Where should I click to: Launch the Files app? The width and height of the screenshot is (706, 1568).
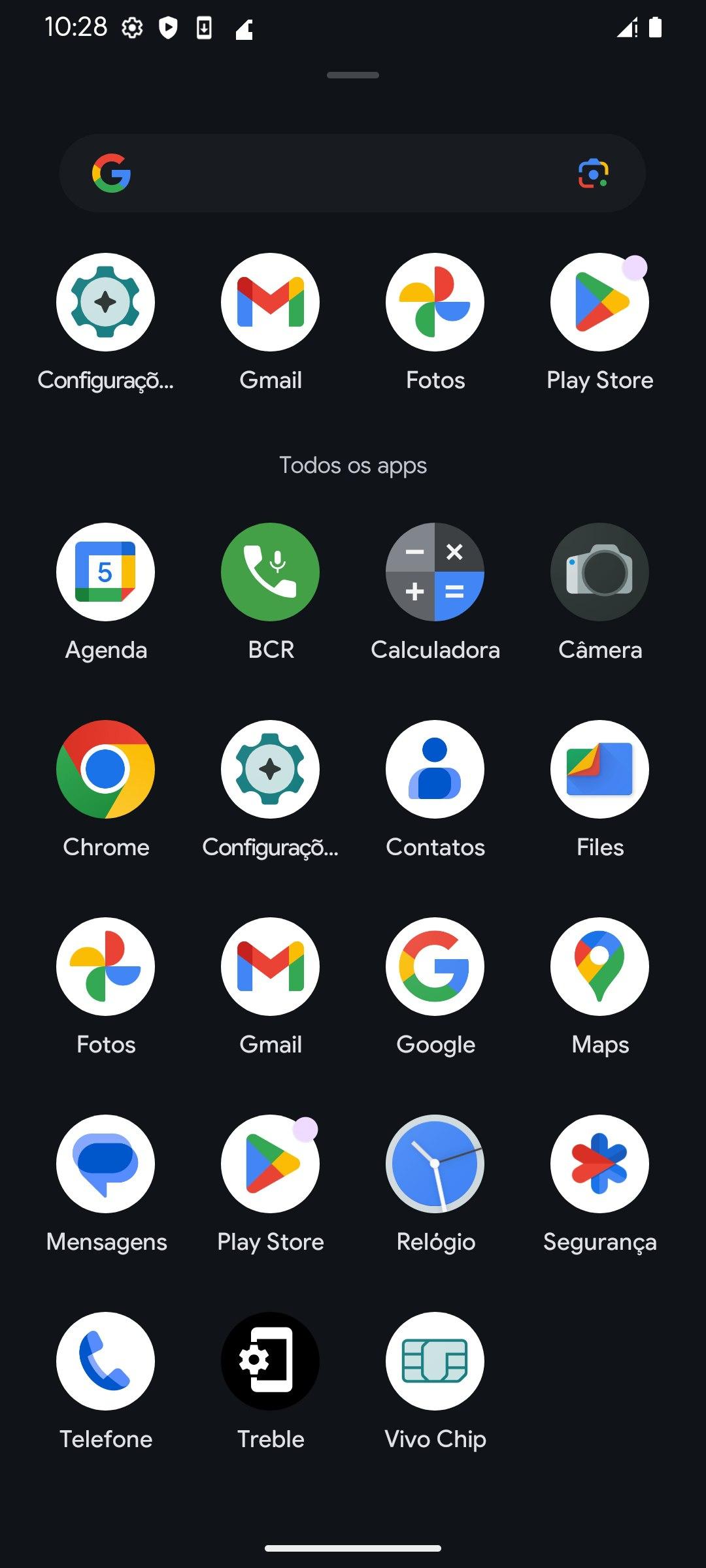pyautogui.click(x=599, y=770)
